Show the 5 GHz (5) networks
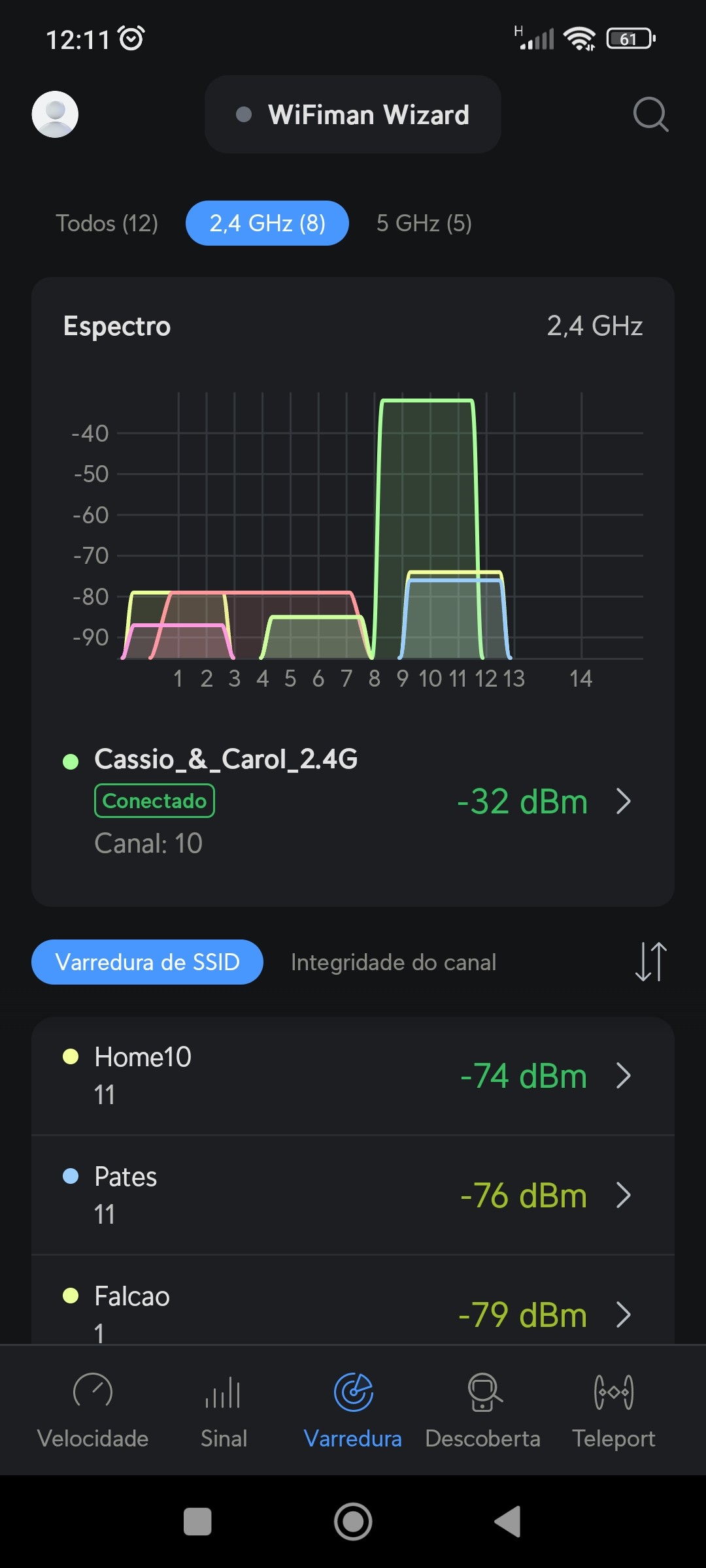The height and width of the screenshot is (1568, 706). [x=424, y=223]
